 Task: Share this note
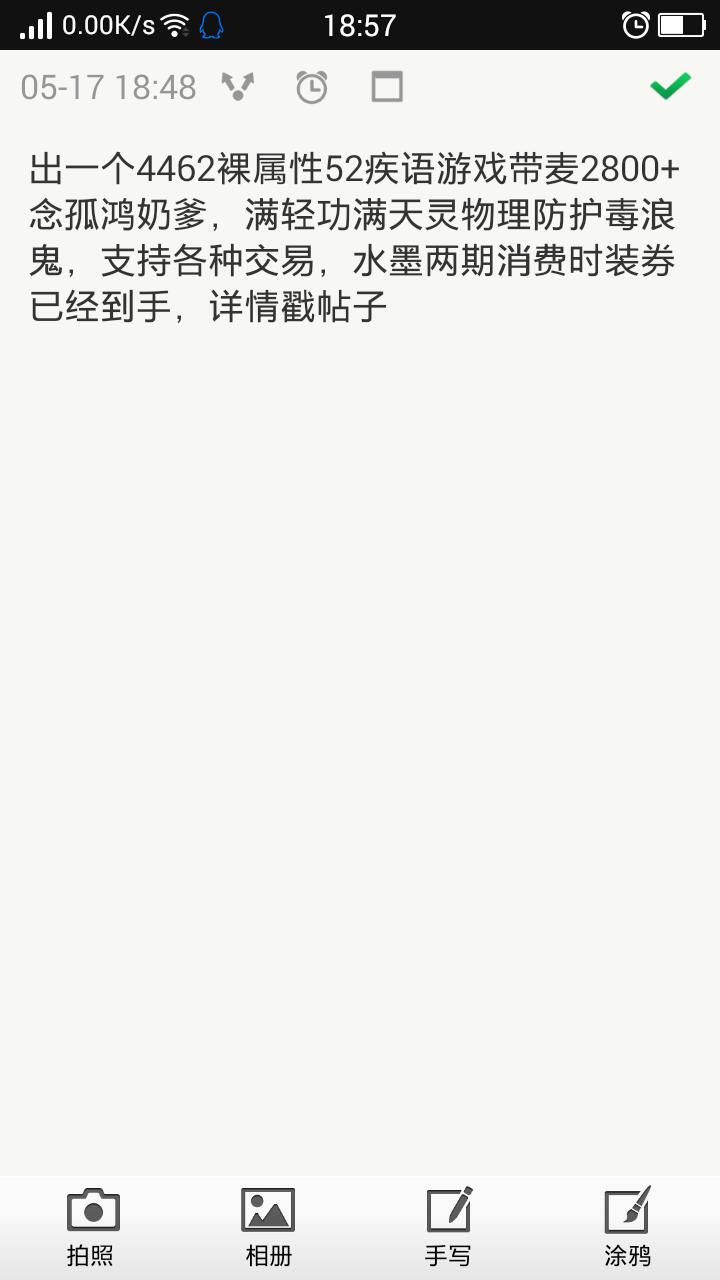click(x=238, y=87)
